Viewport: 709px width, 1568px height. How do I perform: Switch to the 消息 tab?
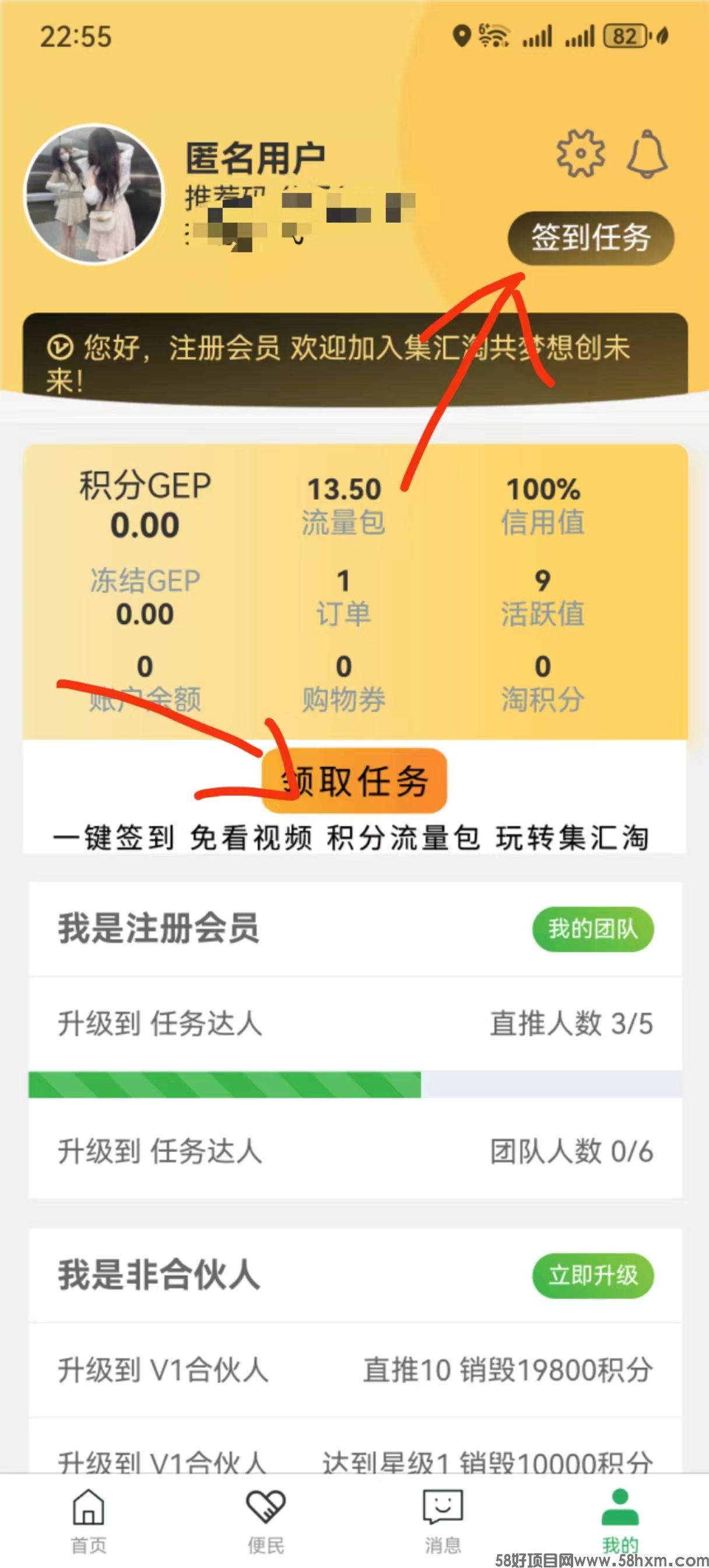click(443, 1519)
